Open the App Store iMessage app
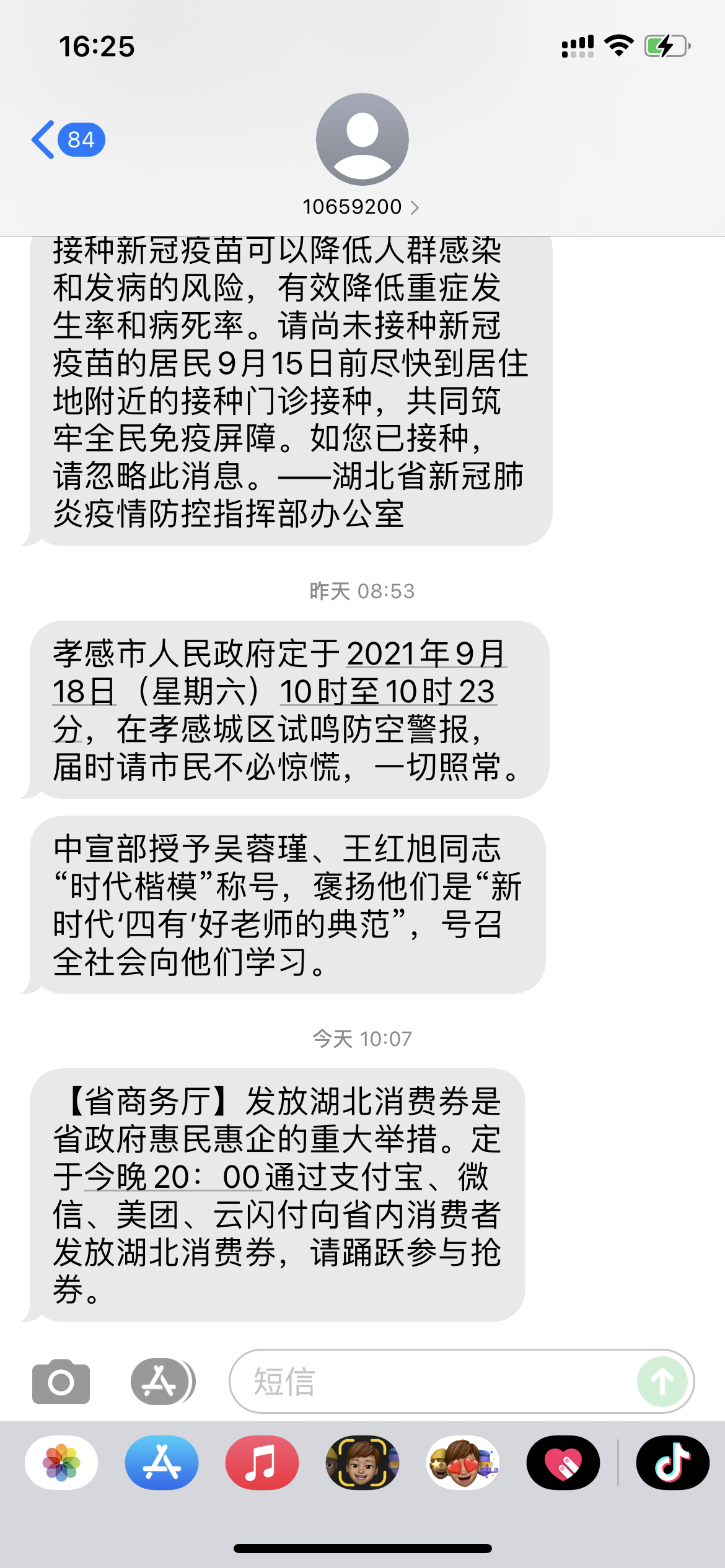 162,1463
